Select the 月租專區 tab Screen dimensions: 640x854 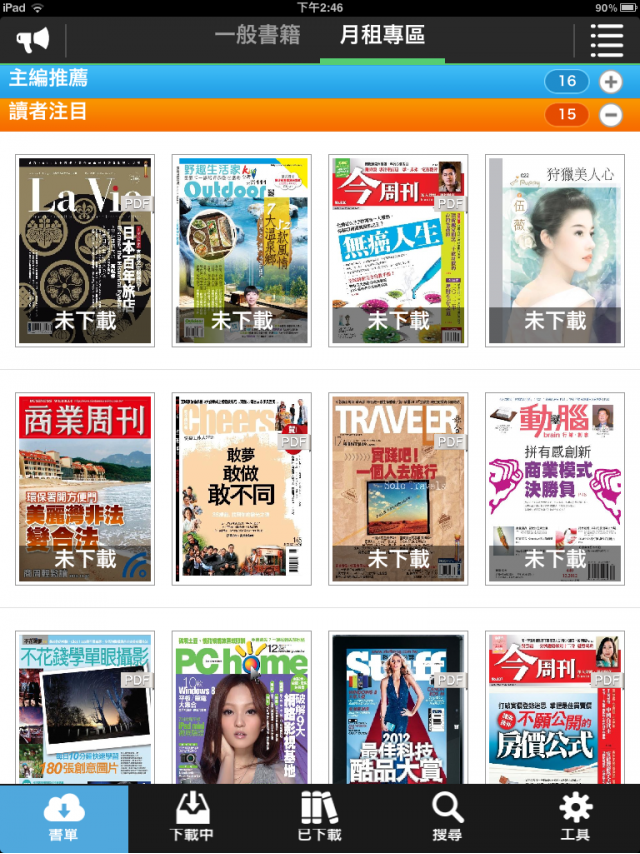tap(382, 36)
